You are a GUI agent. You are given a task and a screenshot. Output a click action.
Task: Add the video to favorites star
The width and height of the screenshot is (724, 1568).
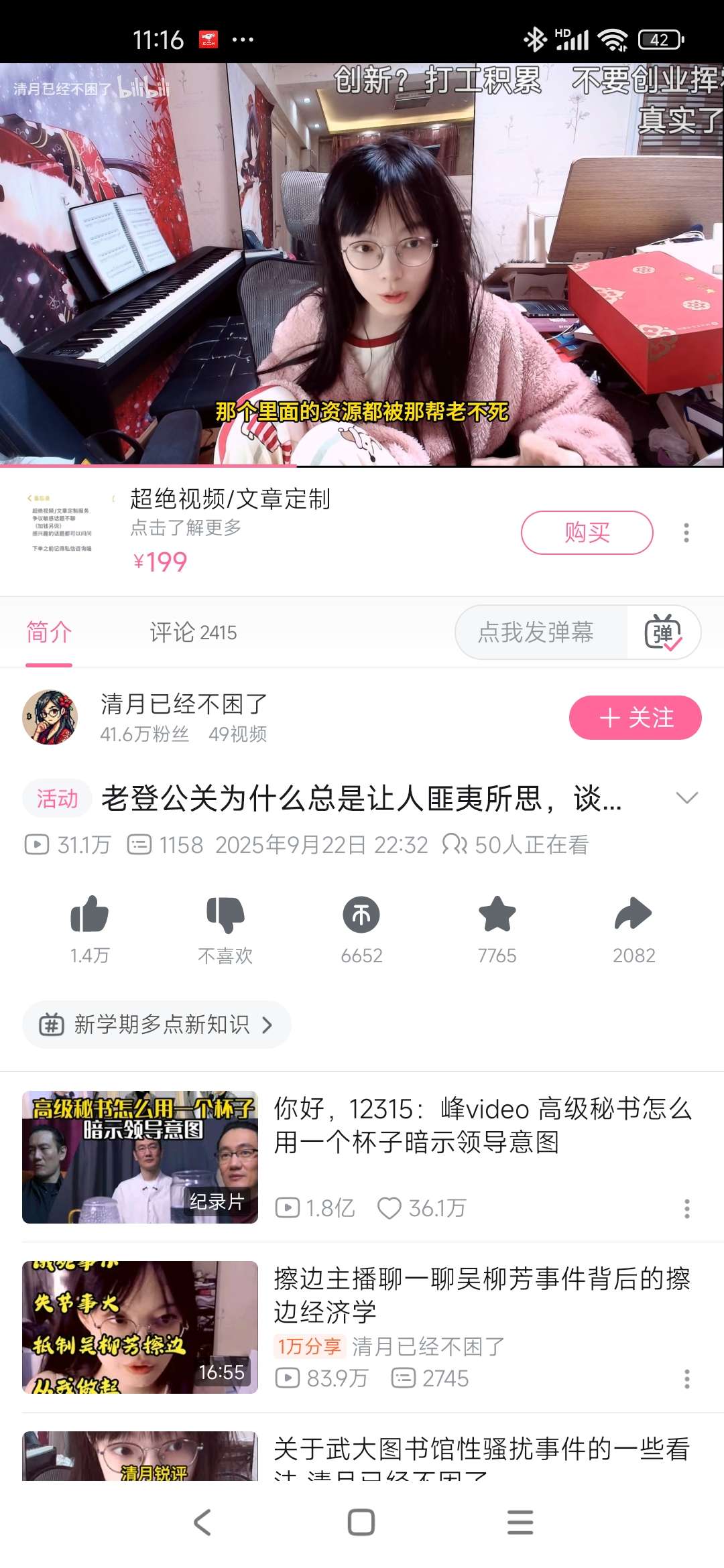click(497, 915)
